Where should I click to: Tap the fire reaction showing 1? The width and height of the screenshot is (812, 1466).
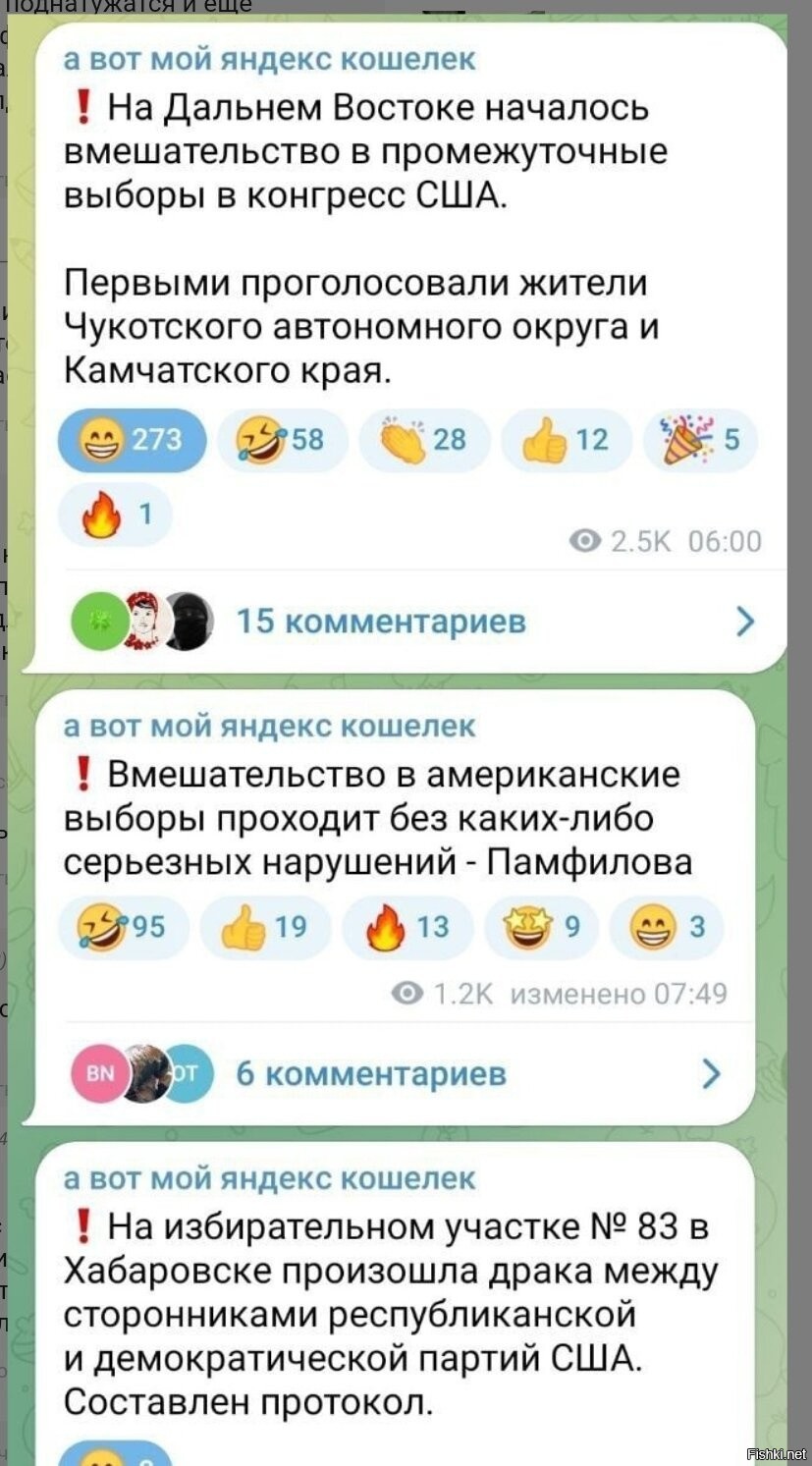(x=115, y=514)
